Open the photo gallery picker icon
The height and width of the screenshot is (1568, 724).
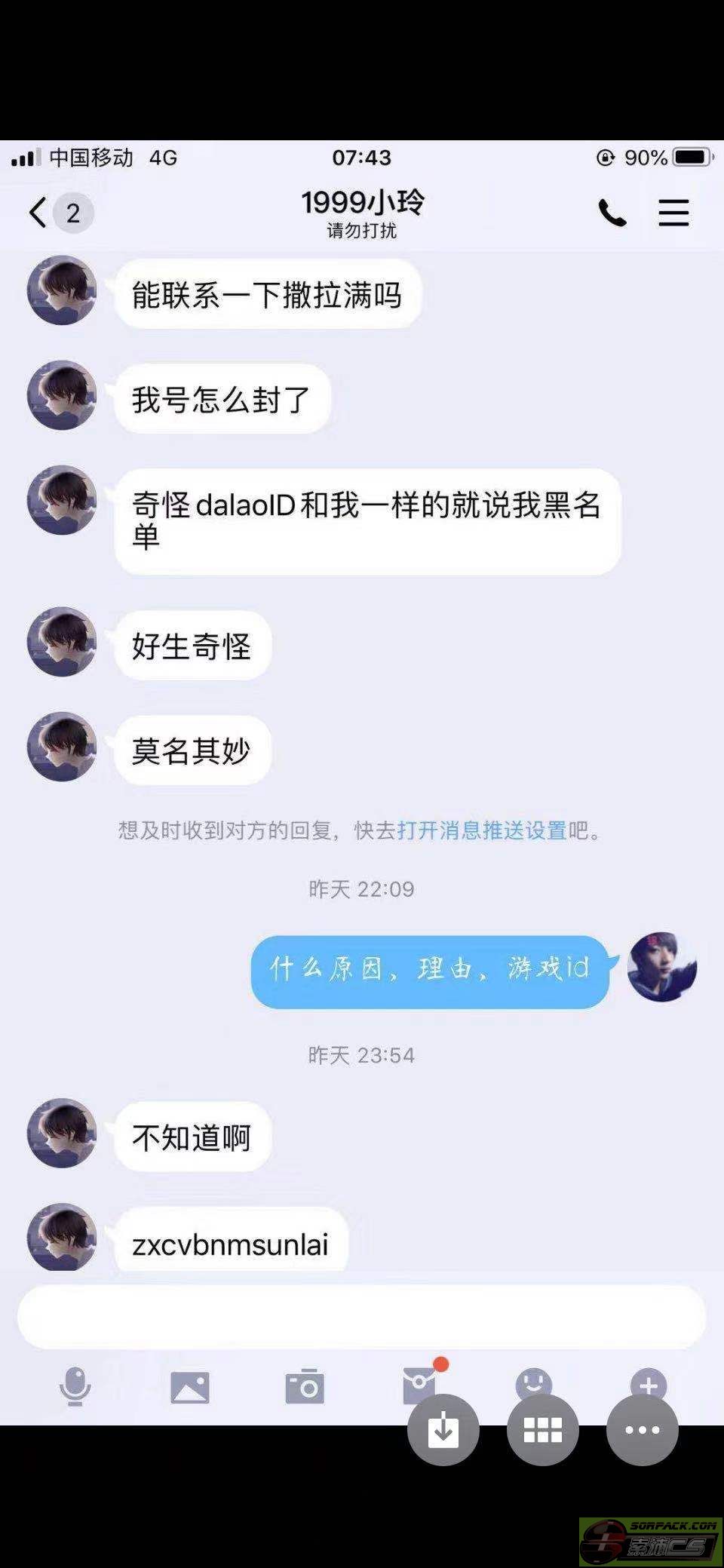pyautogui.click(x=190, y=1387)
